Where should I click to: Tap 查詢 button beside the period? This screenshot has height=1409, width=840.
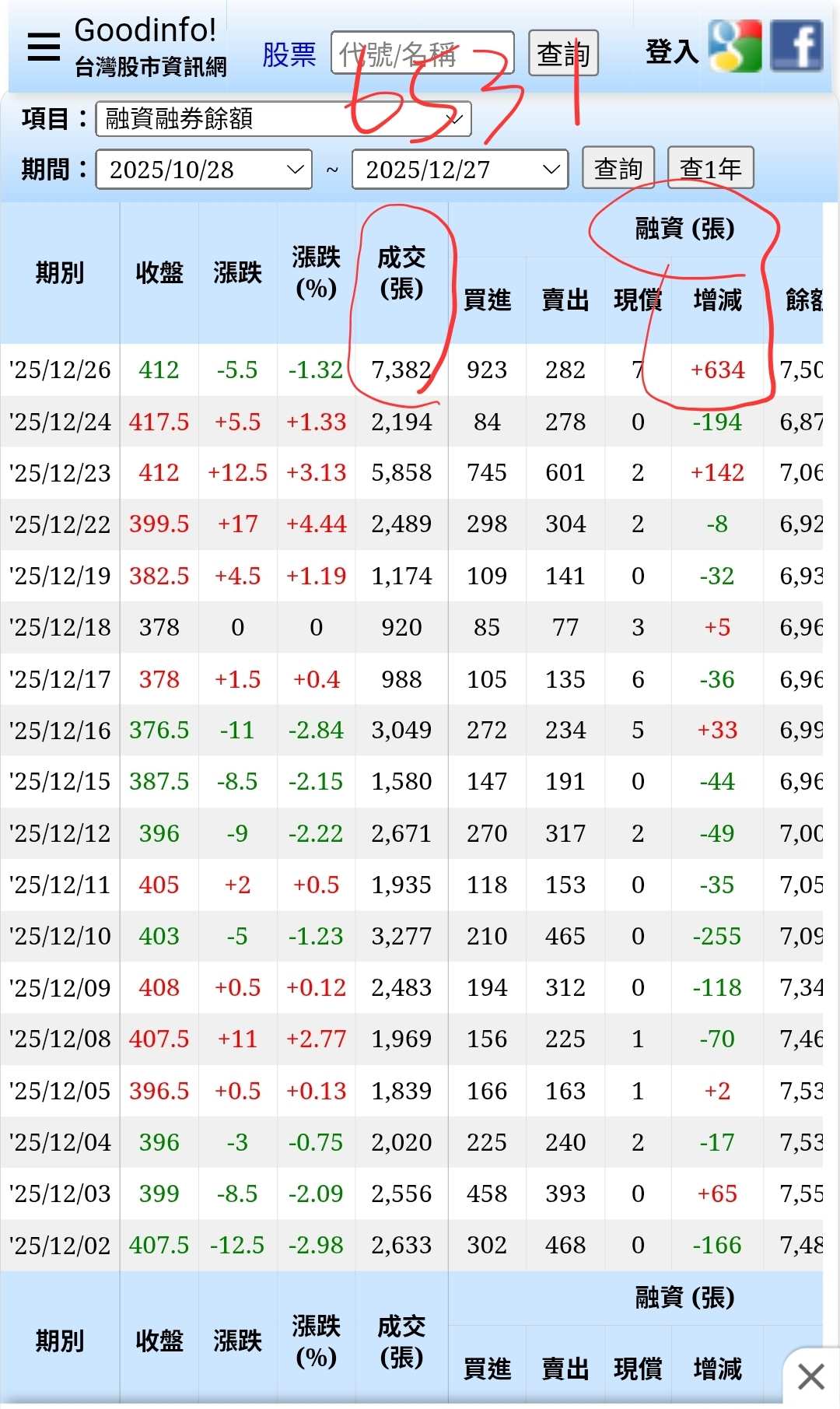click(x=618, y=168)
